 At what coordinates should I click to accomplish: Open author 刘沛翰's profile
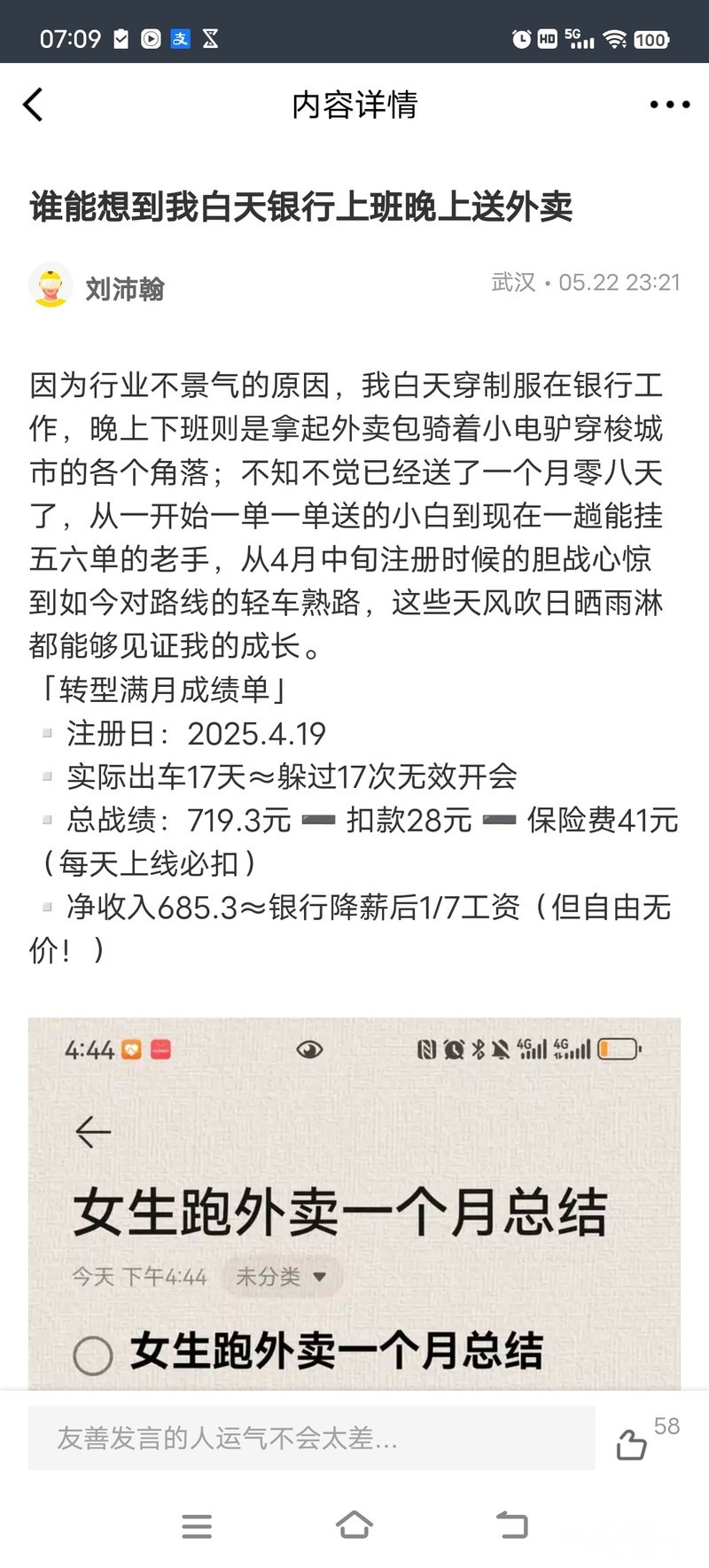point(124,289)
